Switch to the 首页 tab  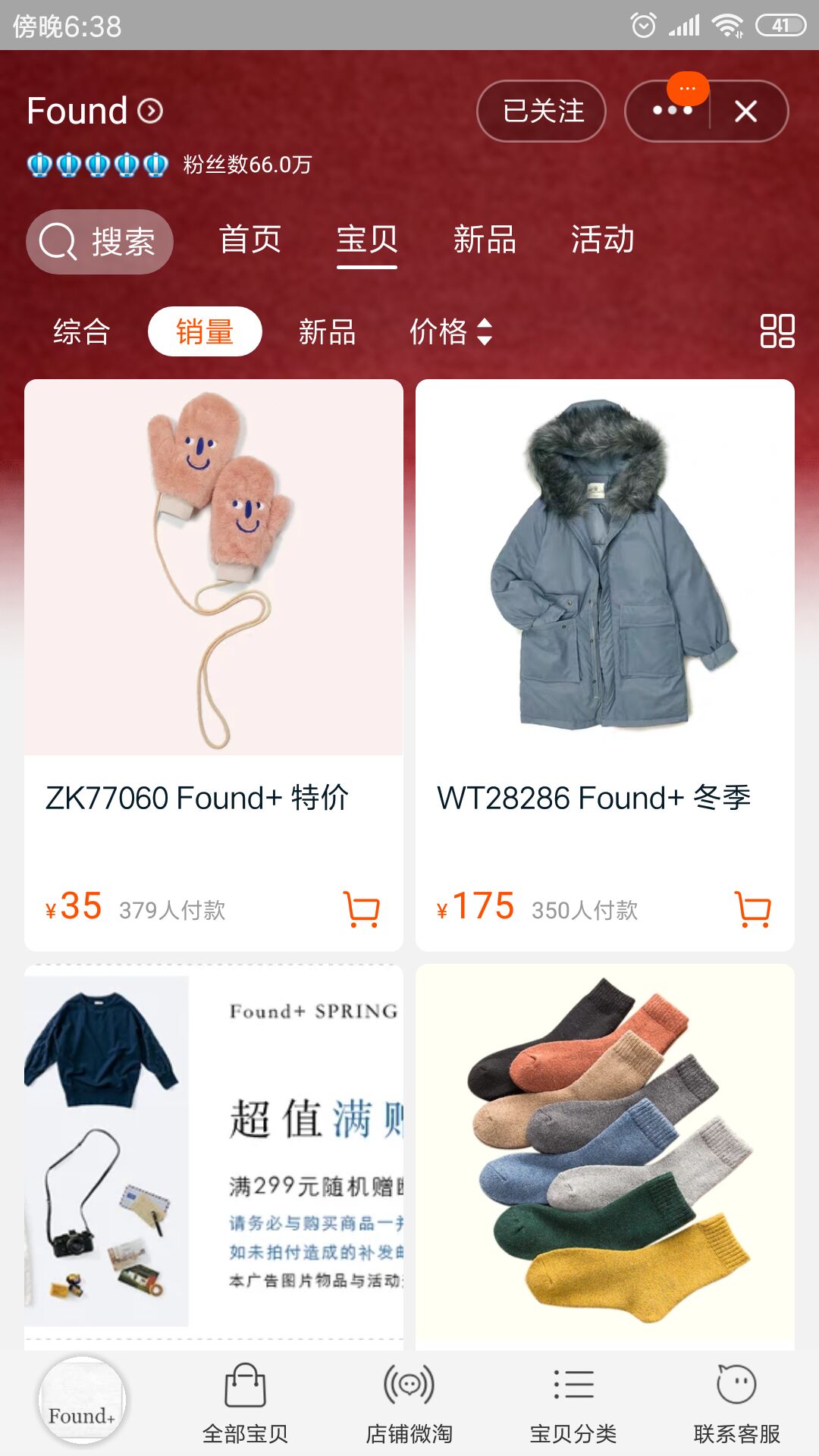point(250,240)
